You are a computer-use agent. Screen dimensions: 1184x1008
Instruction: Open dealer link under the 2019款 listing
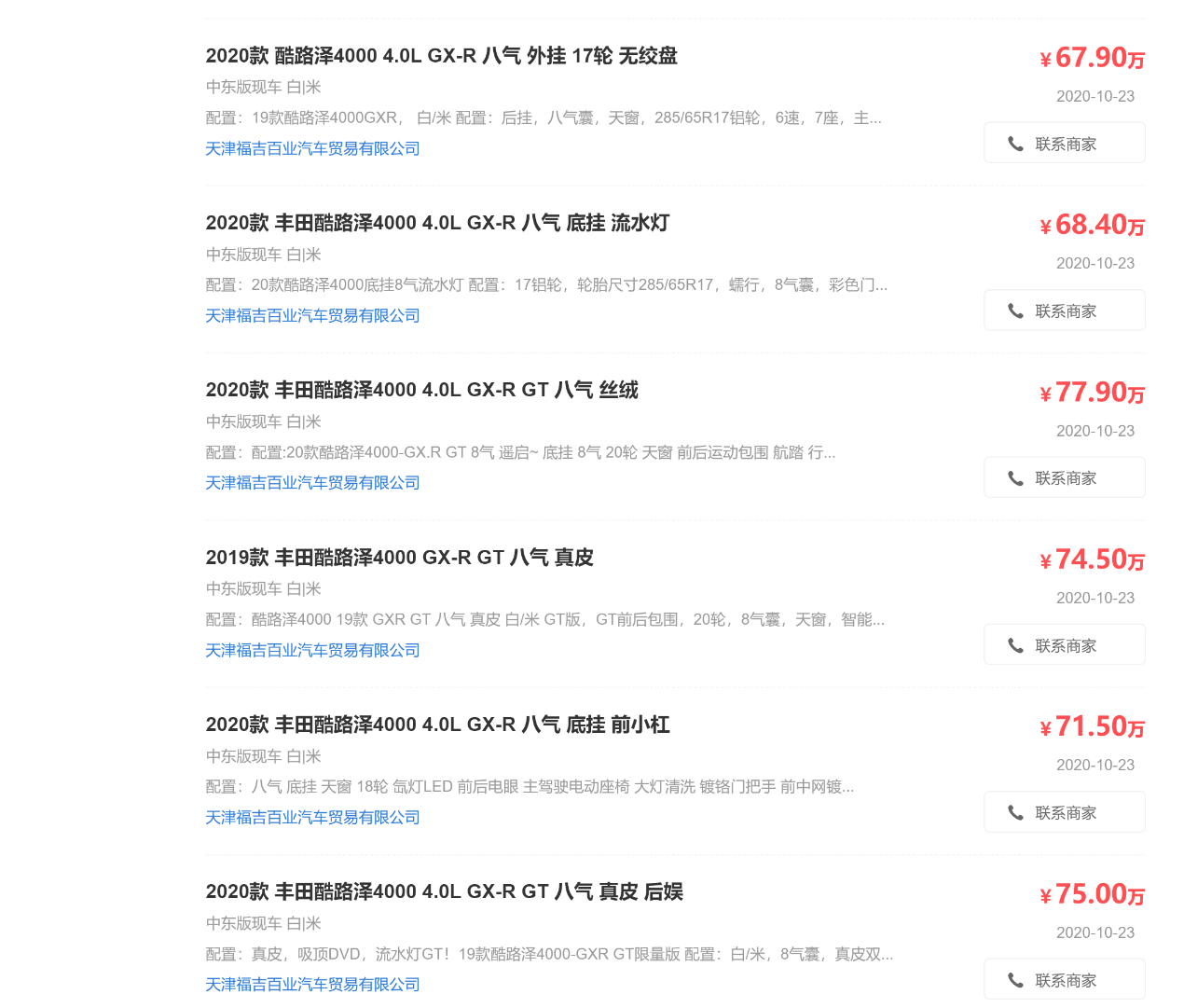(312, 651)
